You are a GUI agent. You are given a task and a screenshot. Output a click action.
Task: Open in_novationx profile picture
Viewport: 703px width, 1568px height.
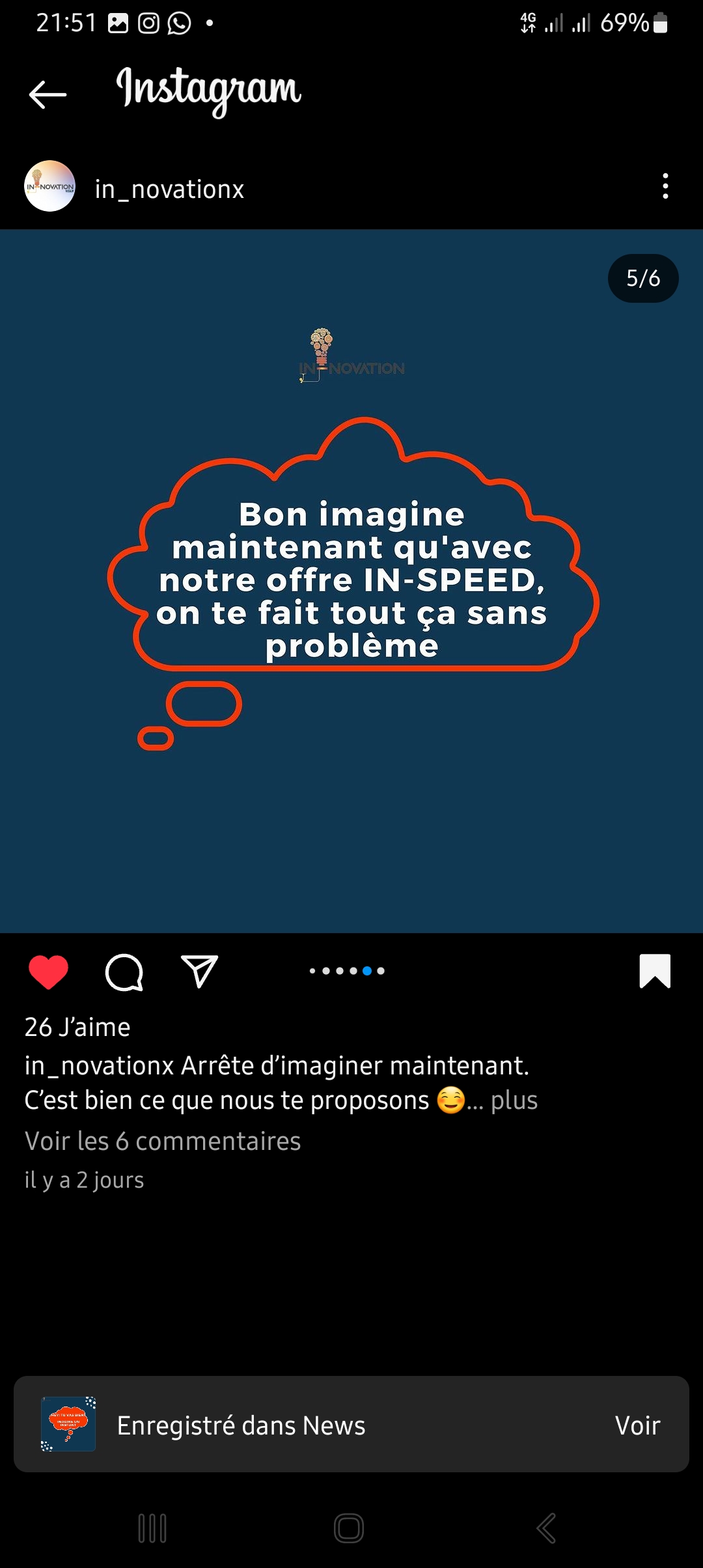(x=49, y=186)
